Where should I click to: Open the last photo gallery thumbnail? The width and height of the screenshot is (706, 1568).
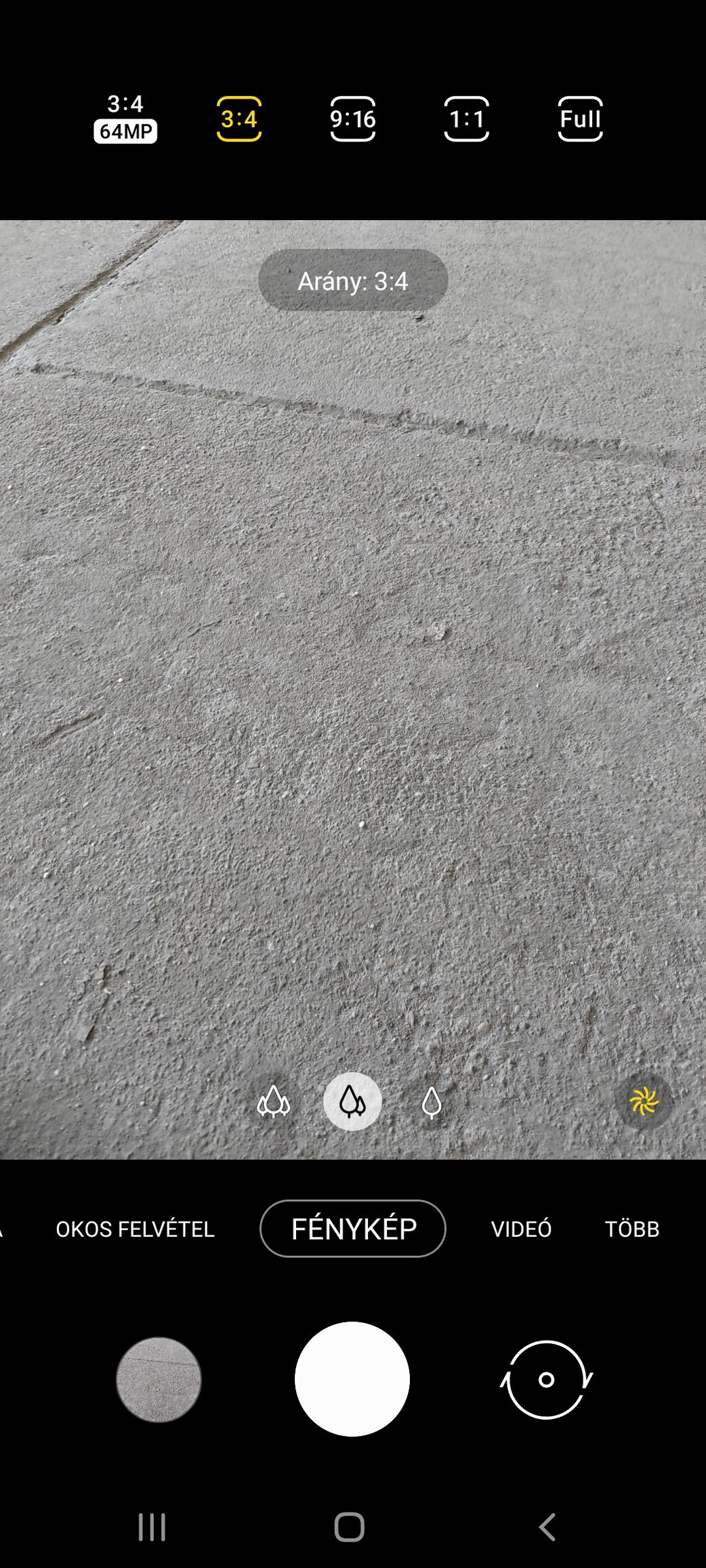click(159, 1380)
